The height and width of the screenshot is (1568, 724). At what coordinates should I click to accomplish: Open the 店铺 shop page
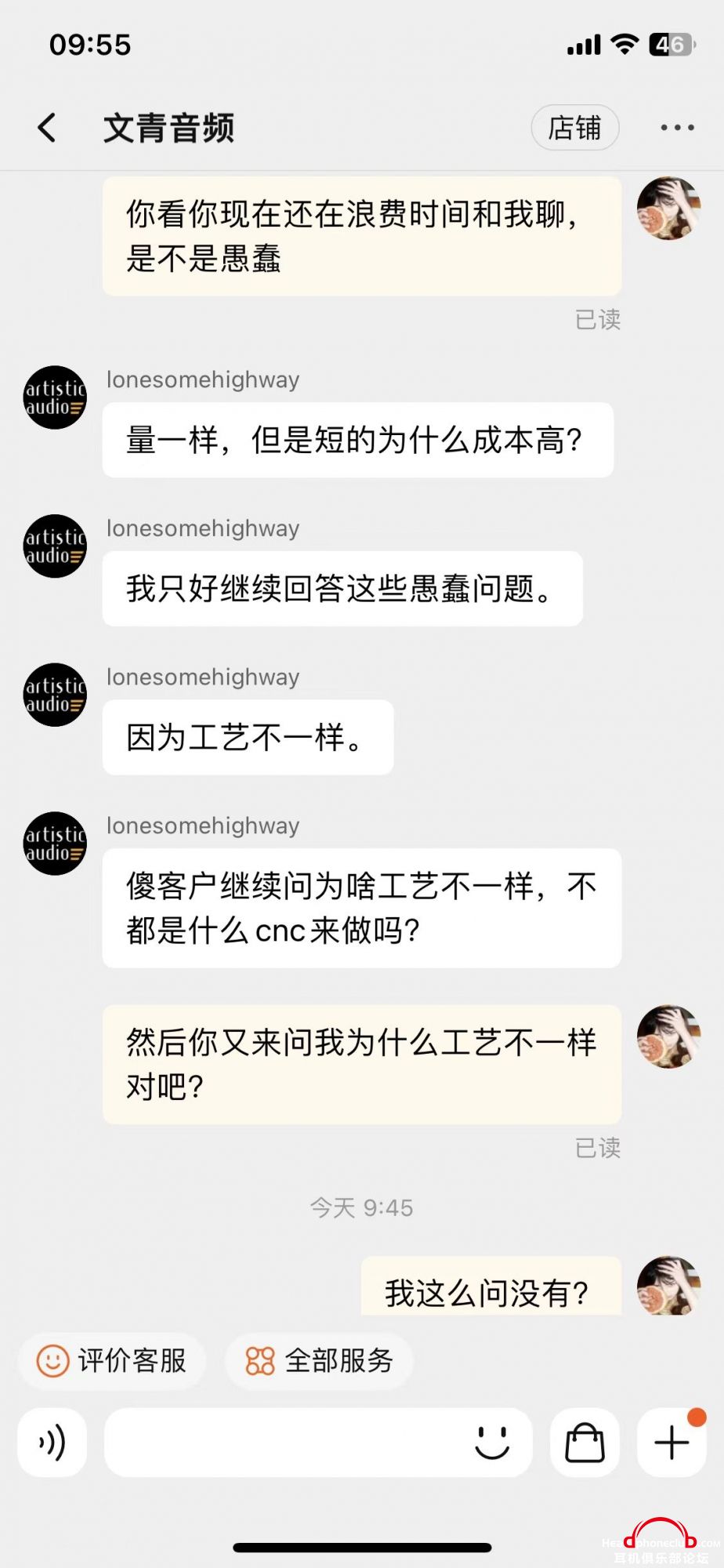click(574, 127)
